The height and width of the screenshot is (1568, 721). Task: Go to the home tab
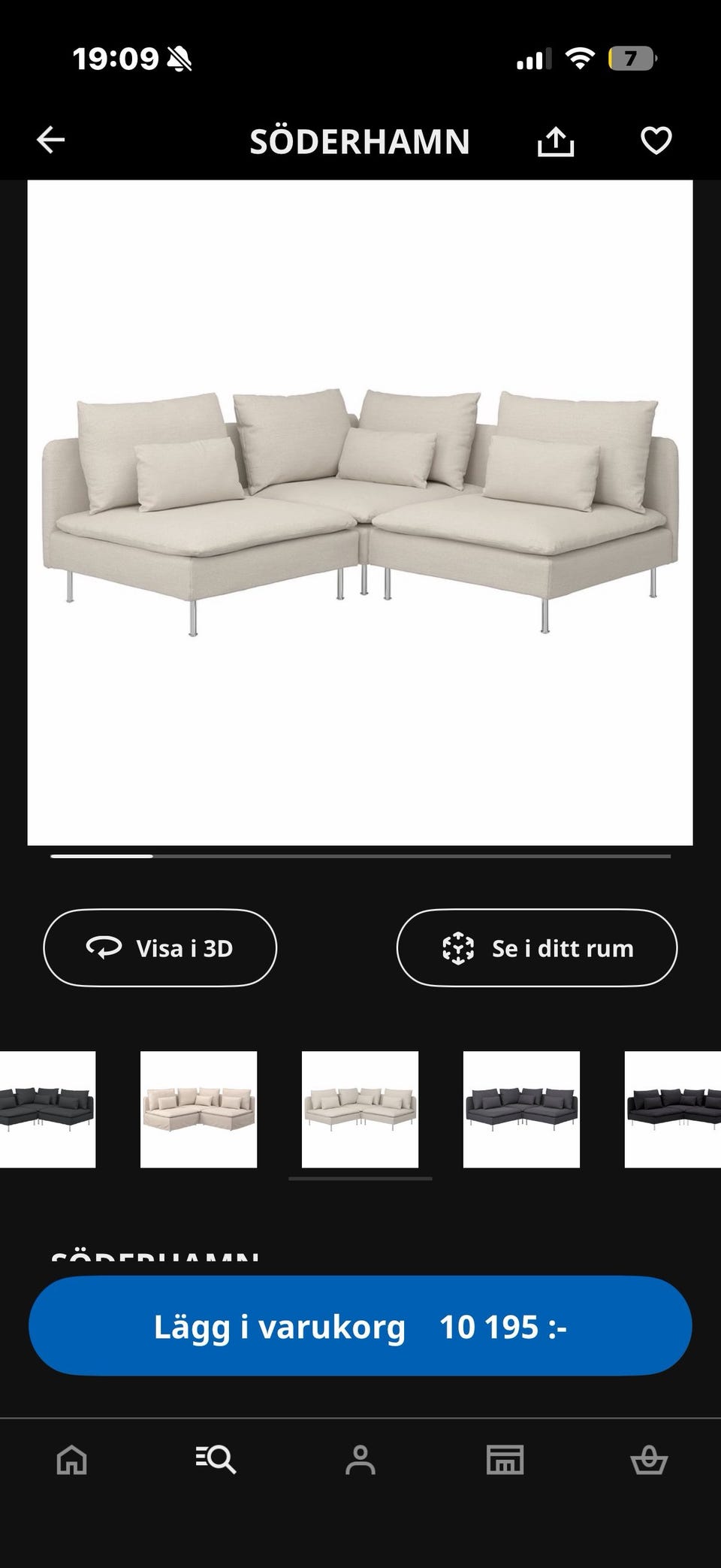pos(72,1461)
